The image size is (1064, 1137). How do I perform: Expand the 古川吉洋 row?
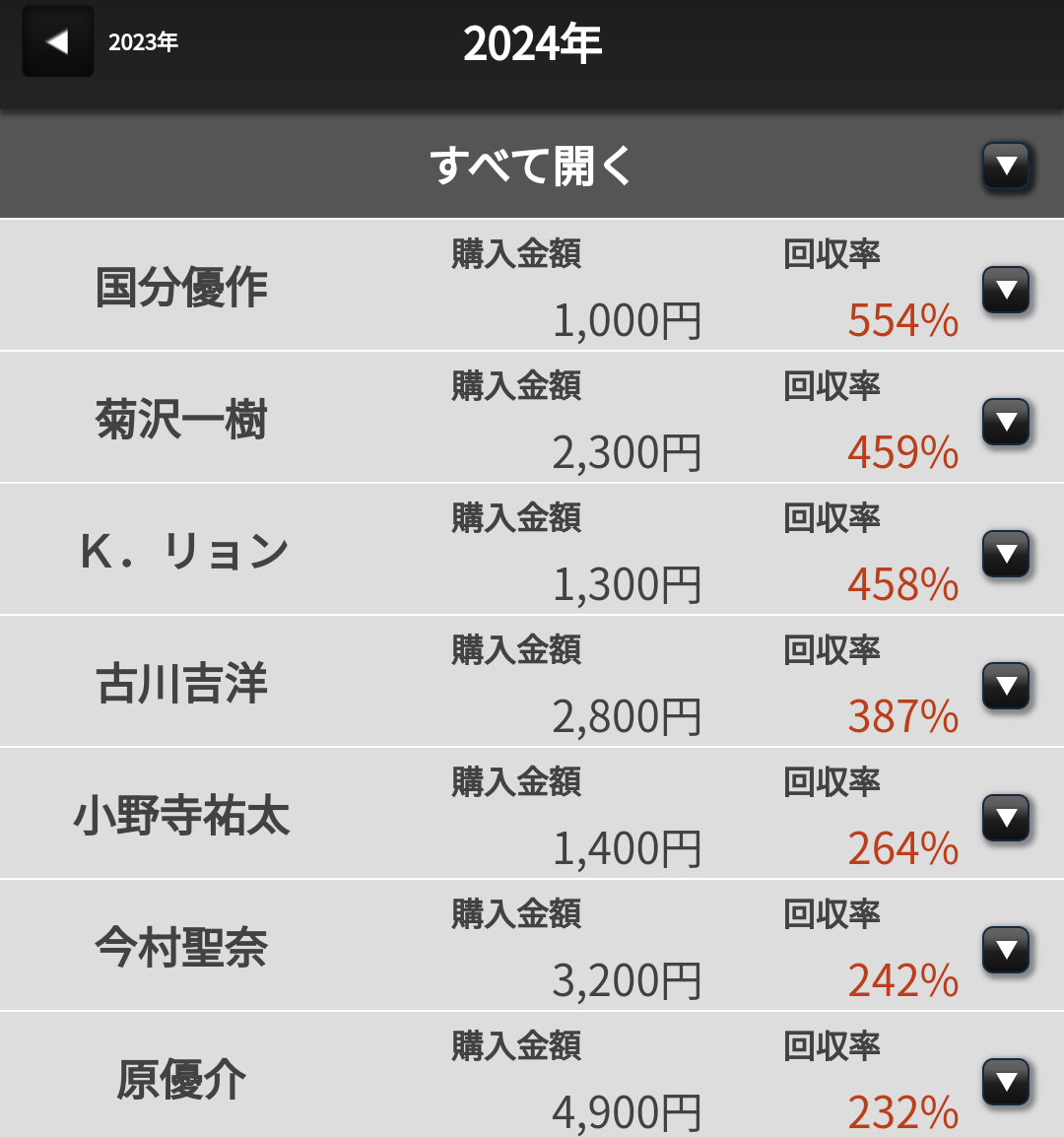1006,686
